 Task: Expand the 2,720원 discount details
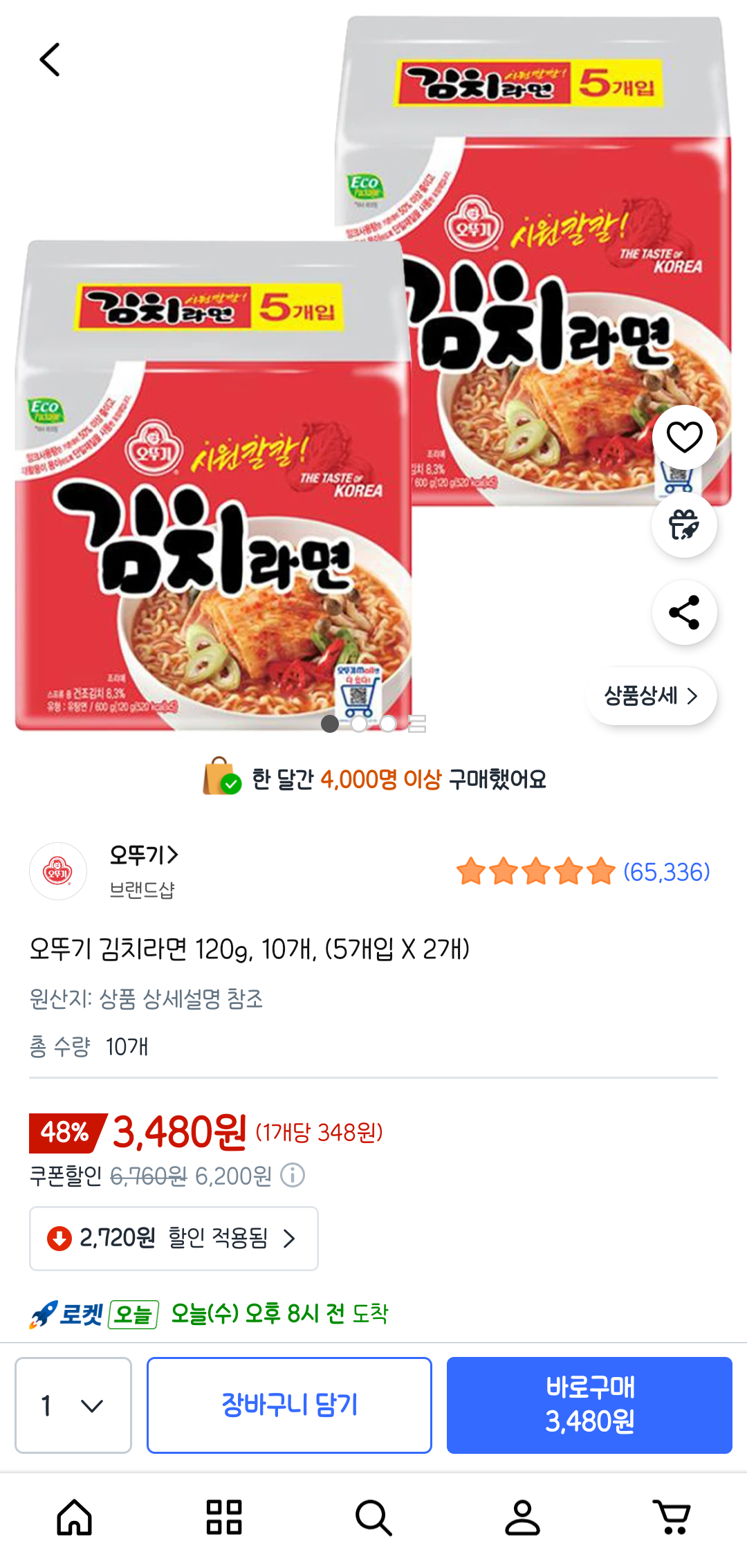[174, 1238]
